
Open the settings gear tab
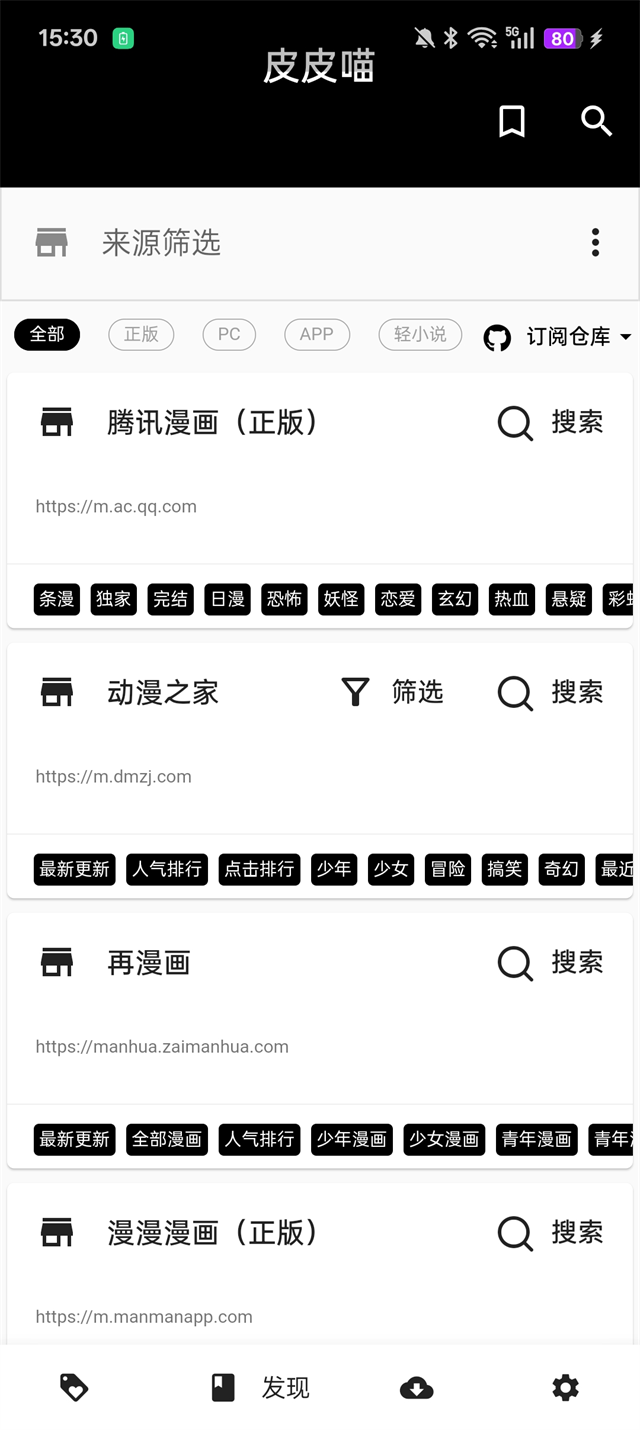pyautogui.click(x=565, y=1387)
